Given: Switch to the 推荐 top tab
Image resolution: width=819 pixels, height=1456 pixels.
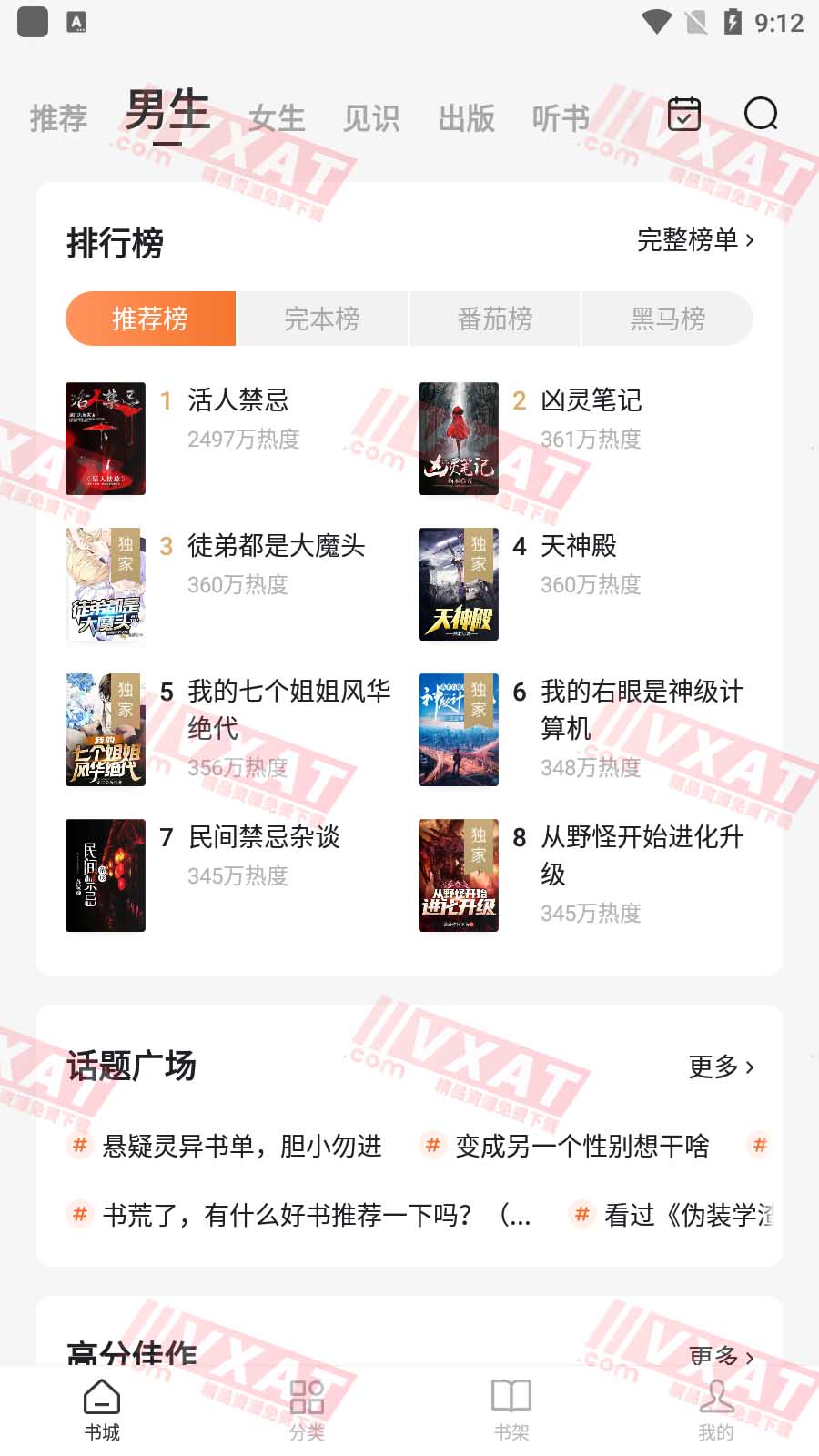Looking at the screenshot, I should pyautogui.click(x=58, y=118).
